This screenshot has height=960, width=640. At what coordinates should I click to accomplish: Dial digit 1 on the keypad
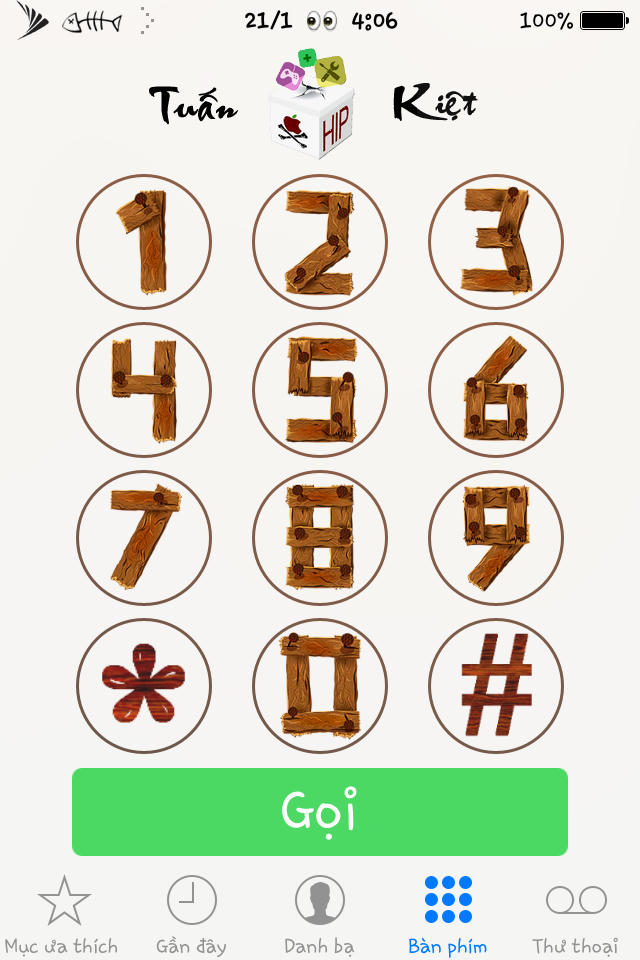[x=144, y=242]
